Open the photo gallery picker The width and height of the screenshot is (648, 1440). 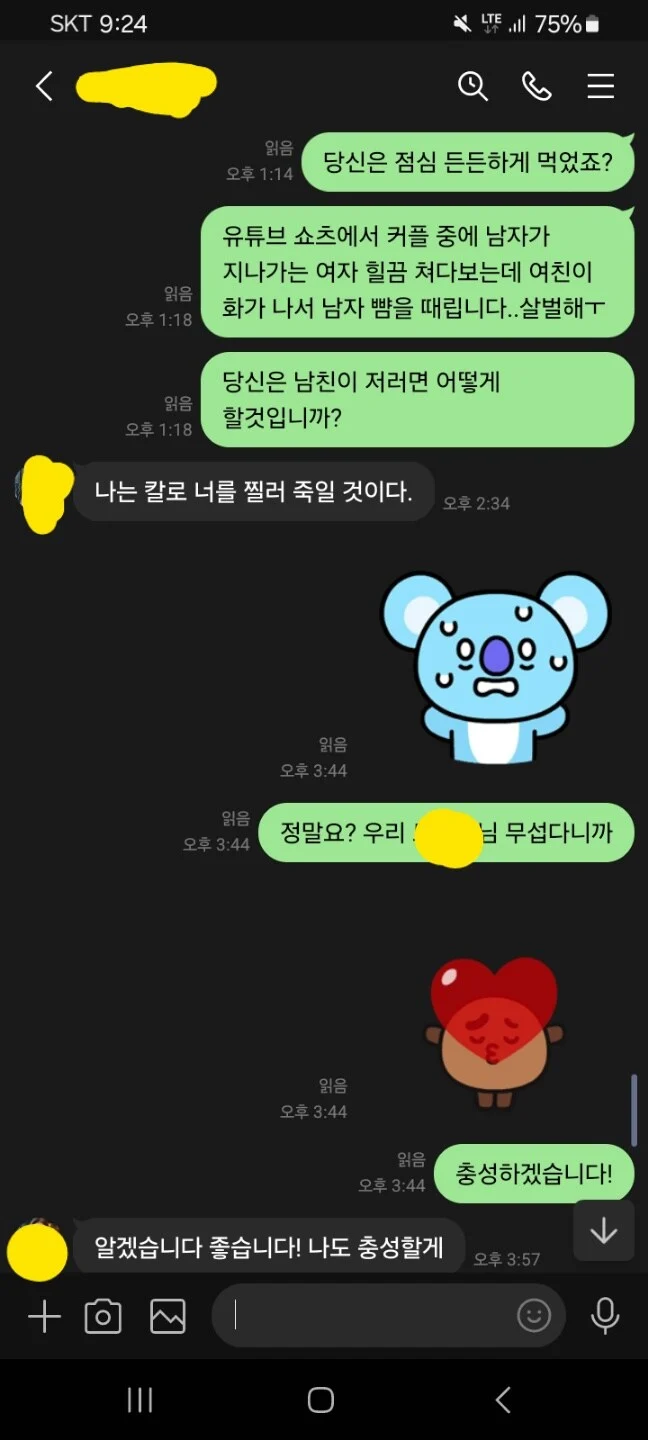tap(168, 1317)
